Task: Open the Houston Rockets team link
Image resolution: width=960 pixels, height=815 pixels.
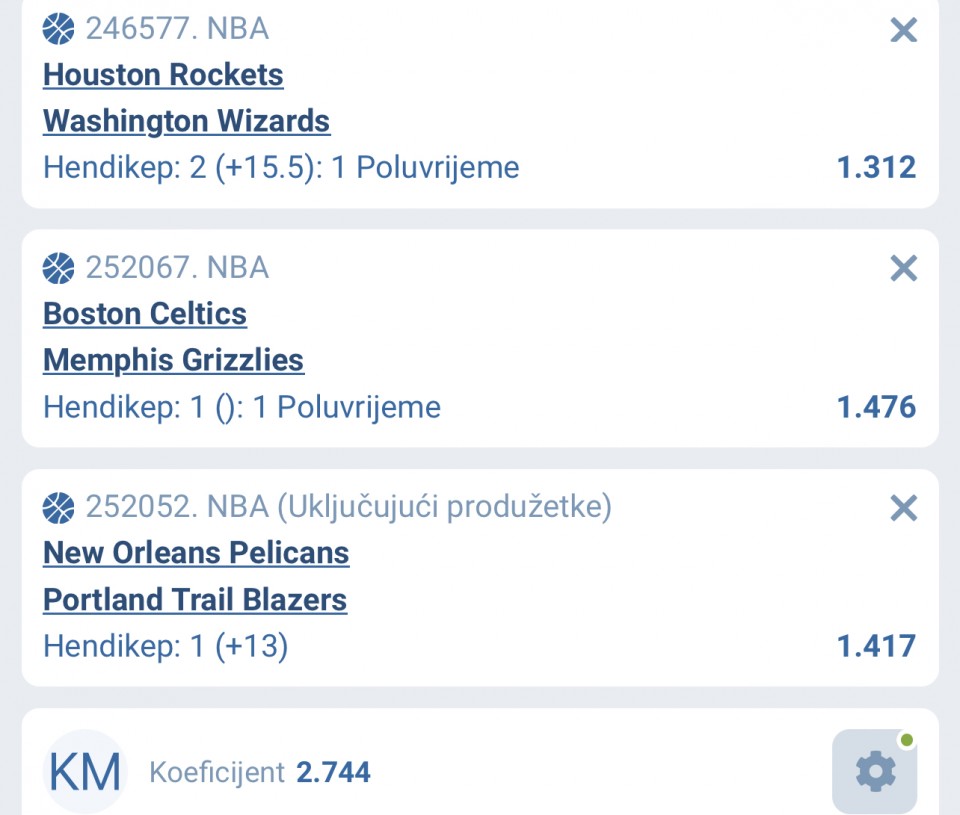Action: pyautogui.click(x=163, y=75)
